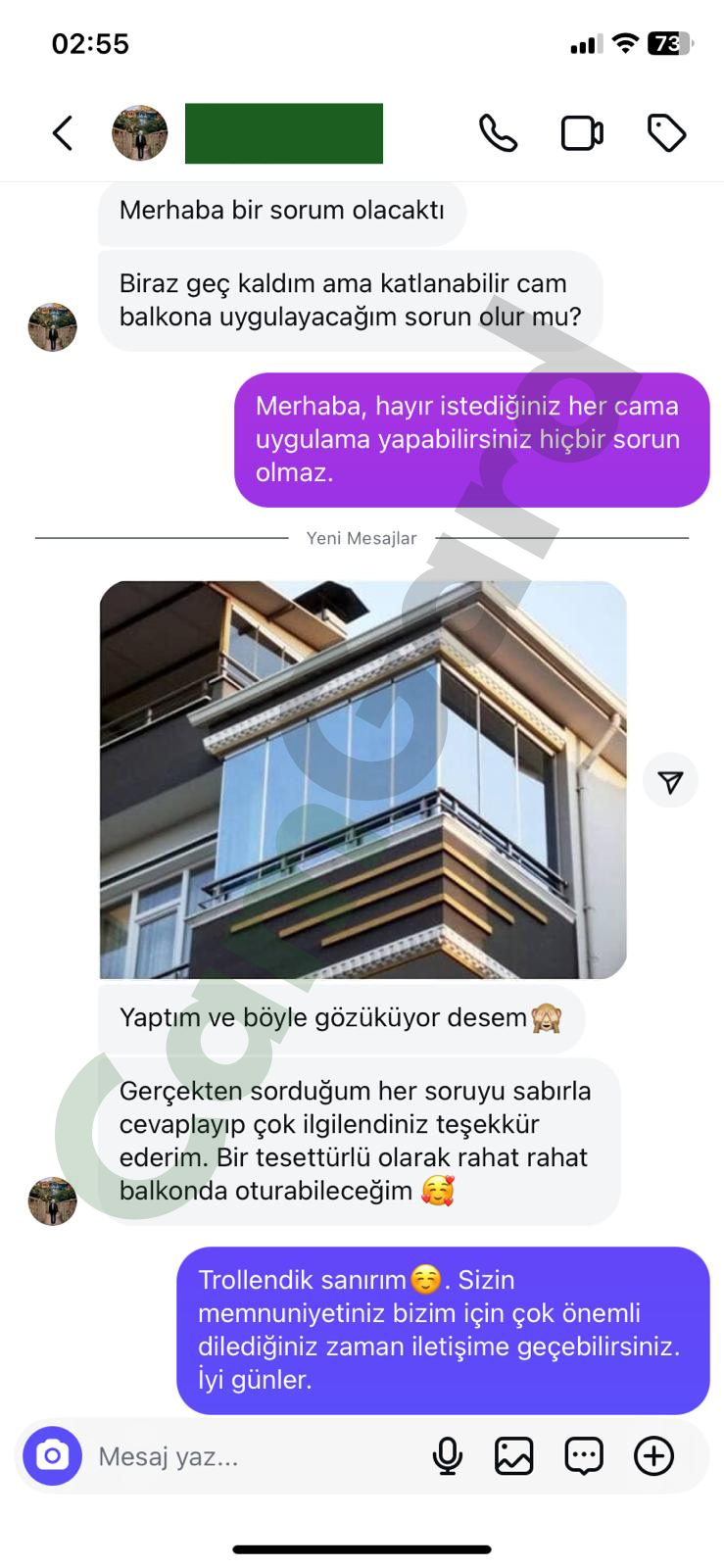Open more options plus icon

[653, 1456]
